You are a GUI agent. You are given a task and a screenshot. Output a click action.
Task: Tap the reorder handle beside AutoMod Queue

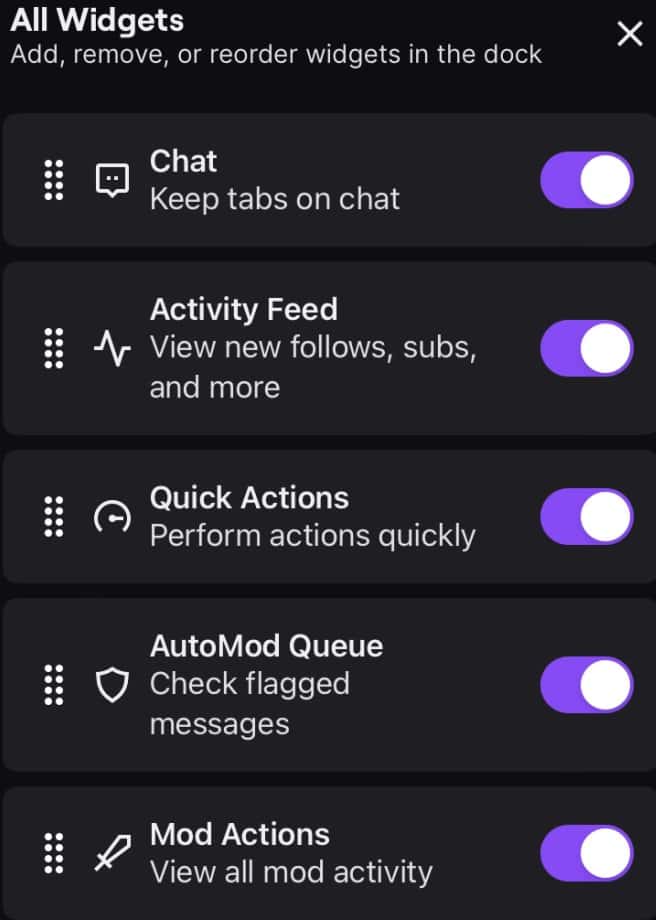(54, 685)
